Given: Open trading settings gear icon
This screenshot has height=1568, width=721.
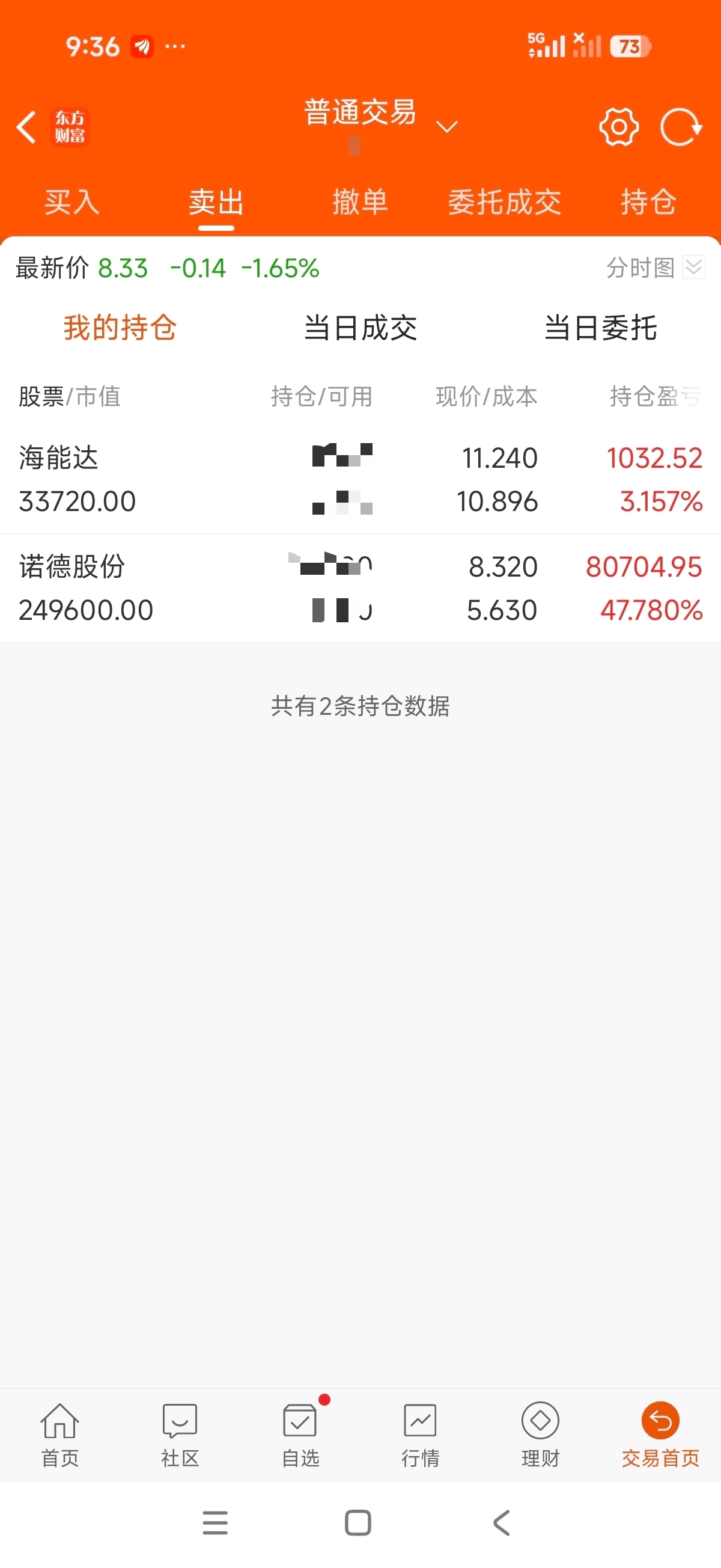Looking at the screenshot, I should pyautogui.click(x=618, y=127).
